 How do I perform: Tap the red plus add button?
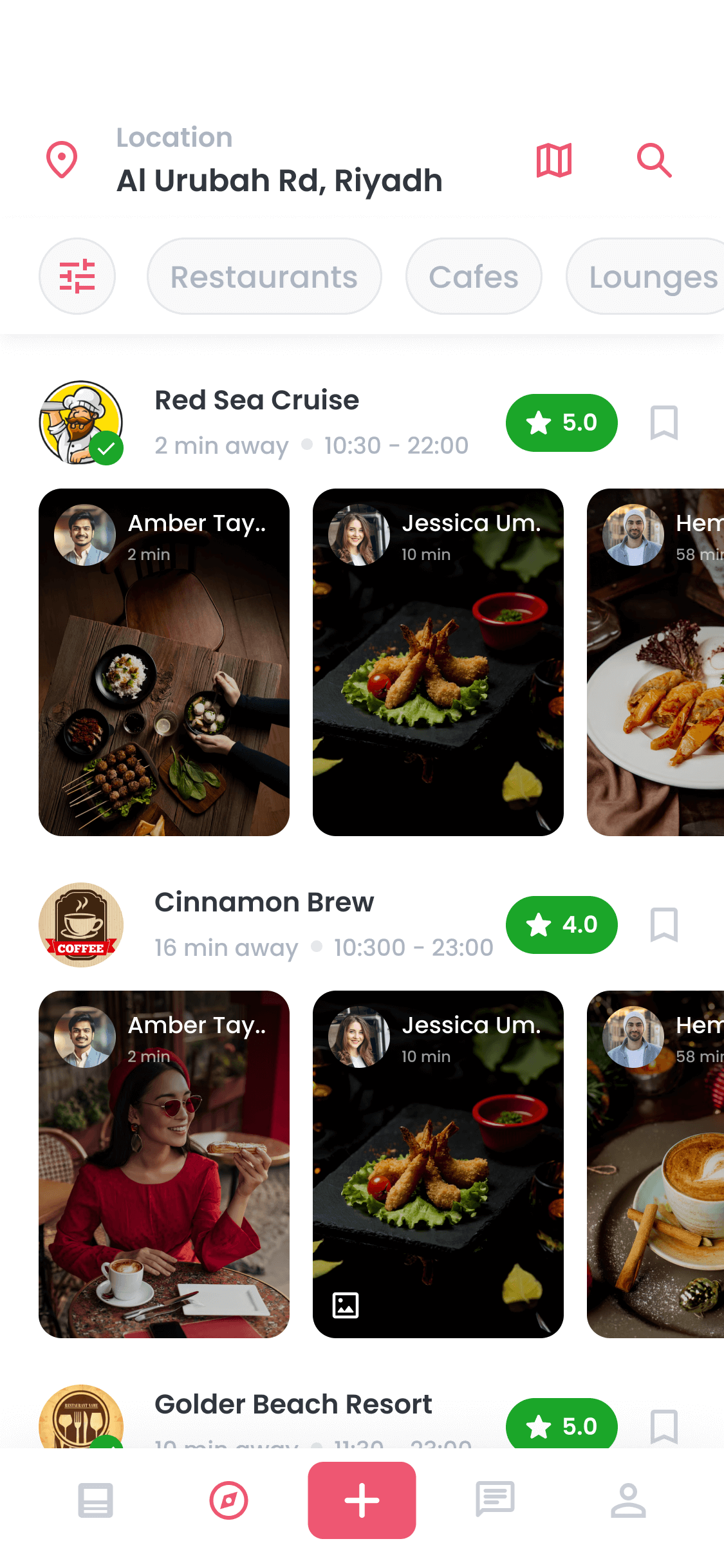(x=362, y=1500)
